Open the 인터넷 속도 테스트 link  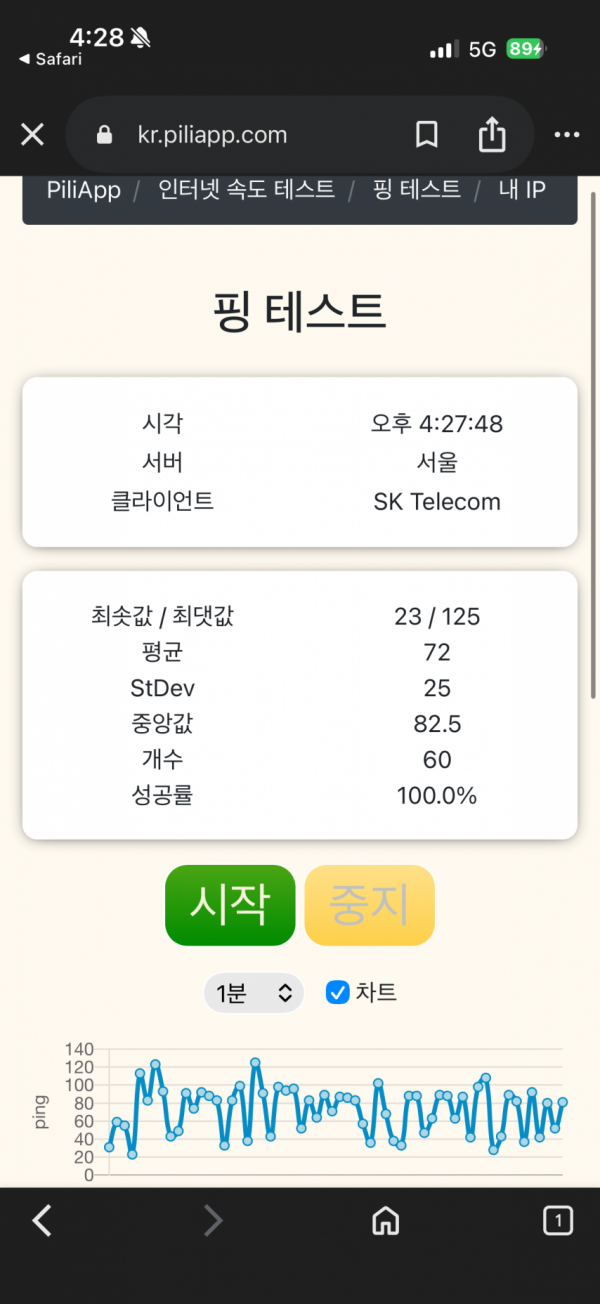pyautogui.click(x=246, y=190)
